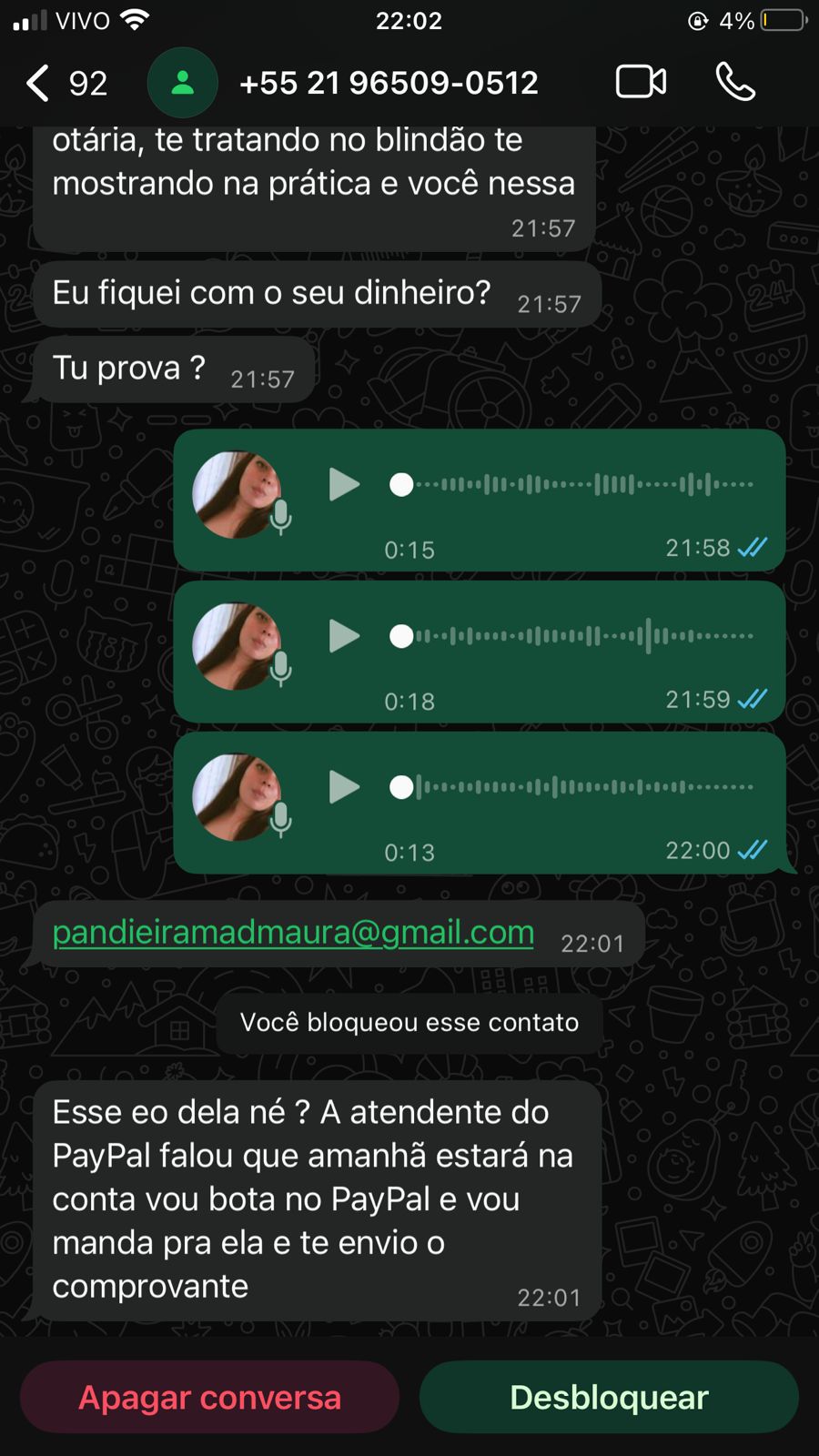Play the 0:18 voice message
819x1456 pixels.
(344, 636)
